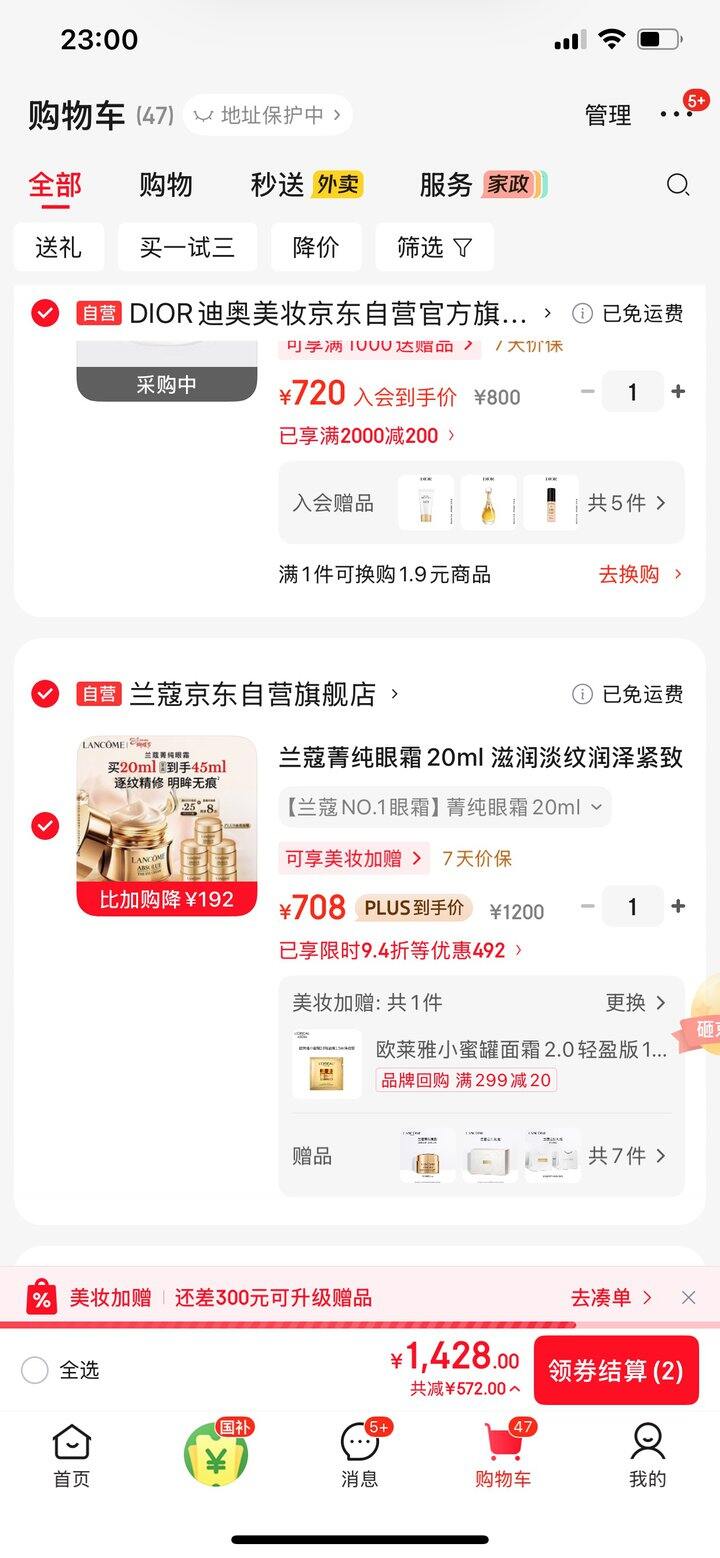Uncheck the 兰蔻菁纯眼霜 item checkbox
The image size is (720, 1558).
coord(45,826)
